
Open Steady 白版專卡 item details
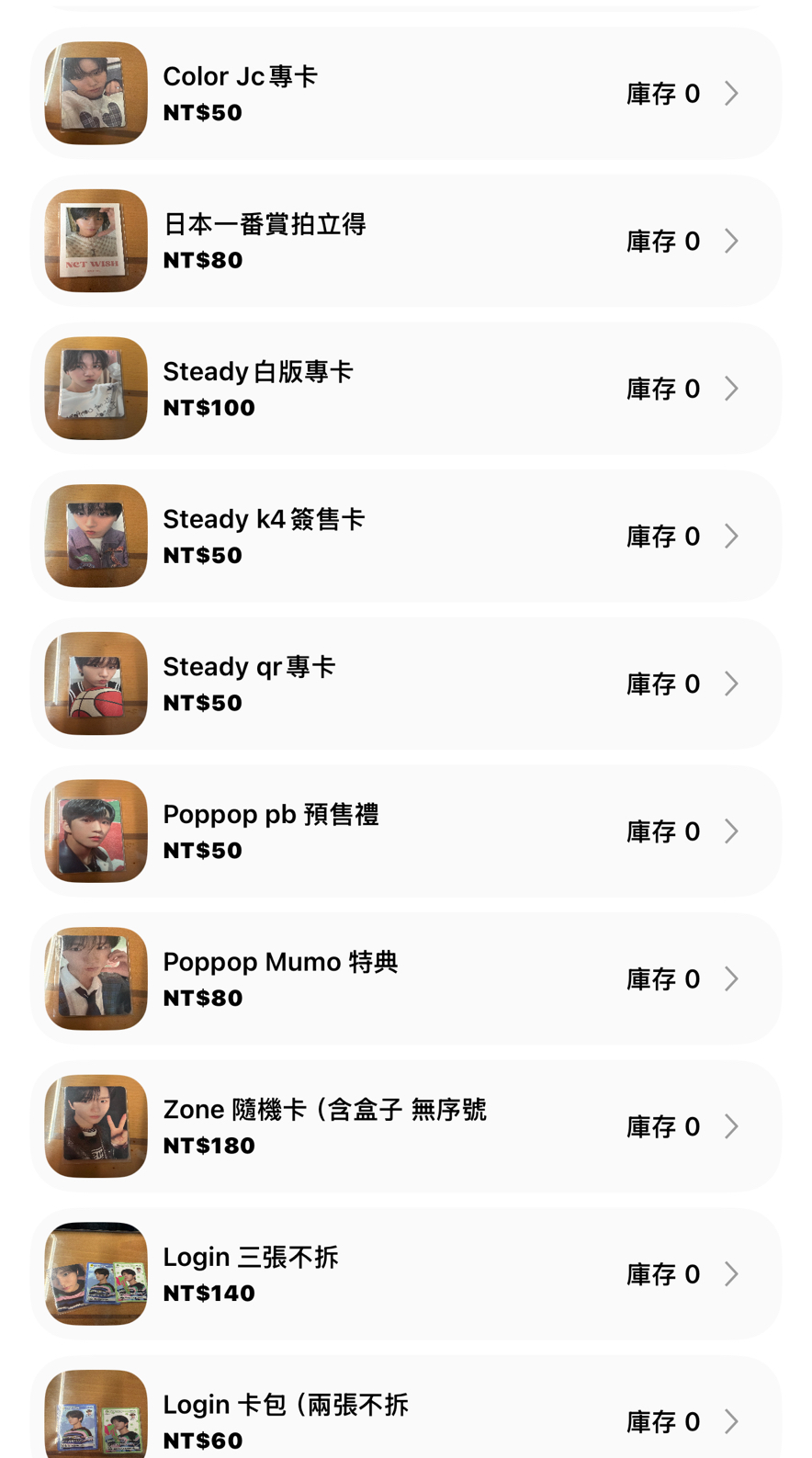coord(405,389)
